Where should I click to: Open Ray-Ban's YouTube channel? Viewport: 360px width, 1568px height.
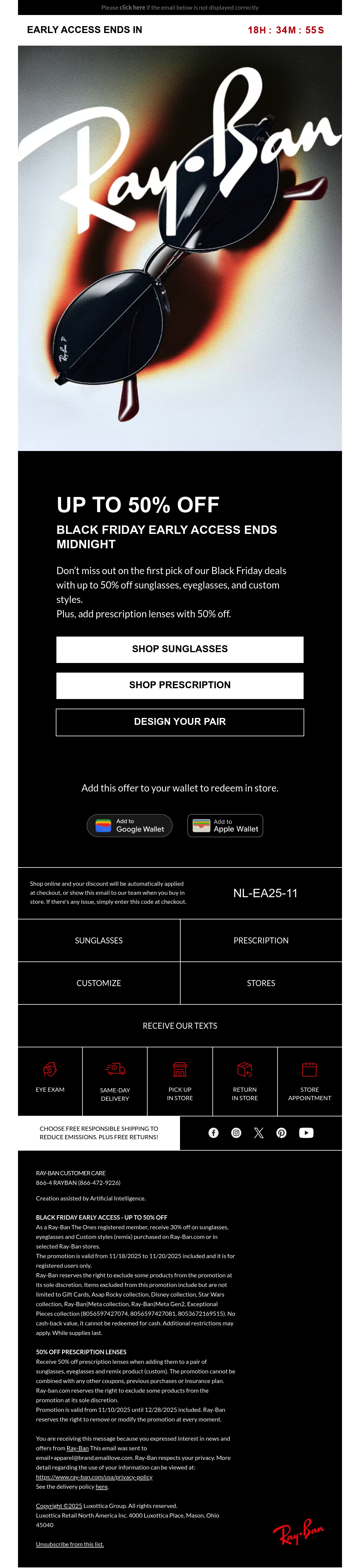[x=307, y=1133]
